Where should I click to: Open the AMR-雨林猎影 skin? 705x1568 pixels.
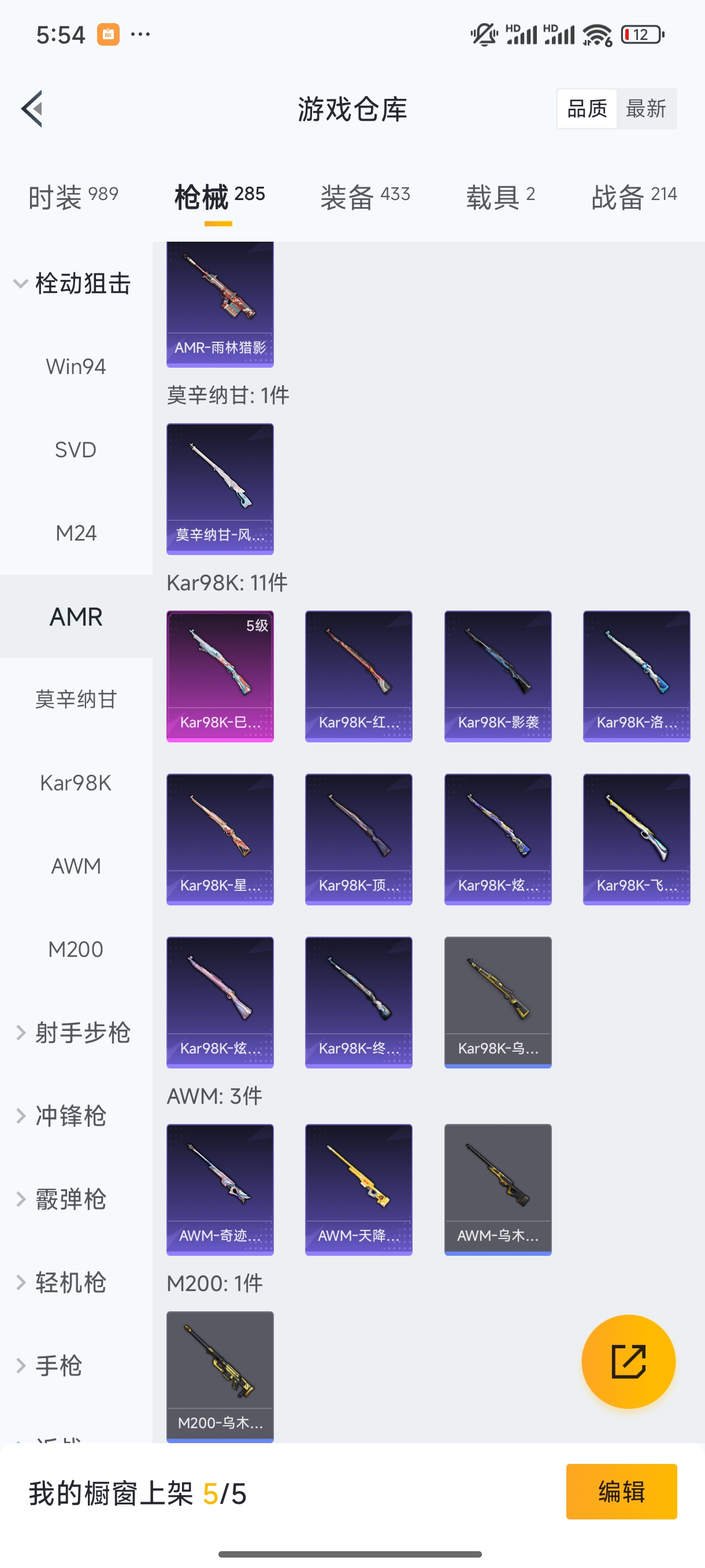[x=220, y=304]
